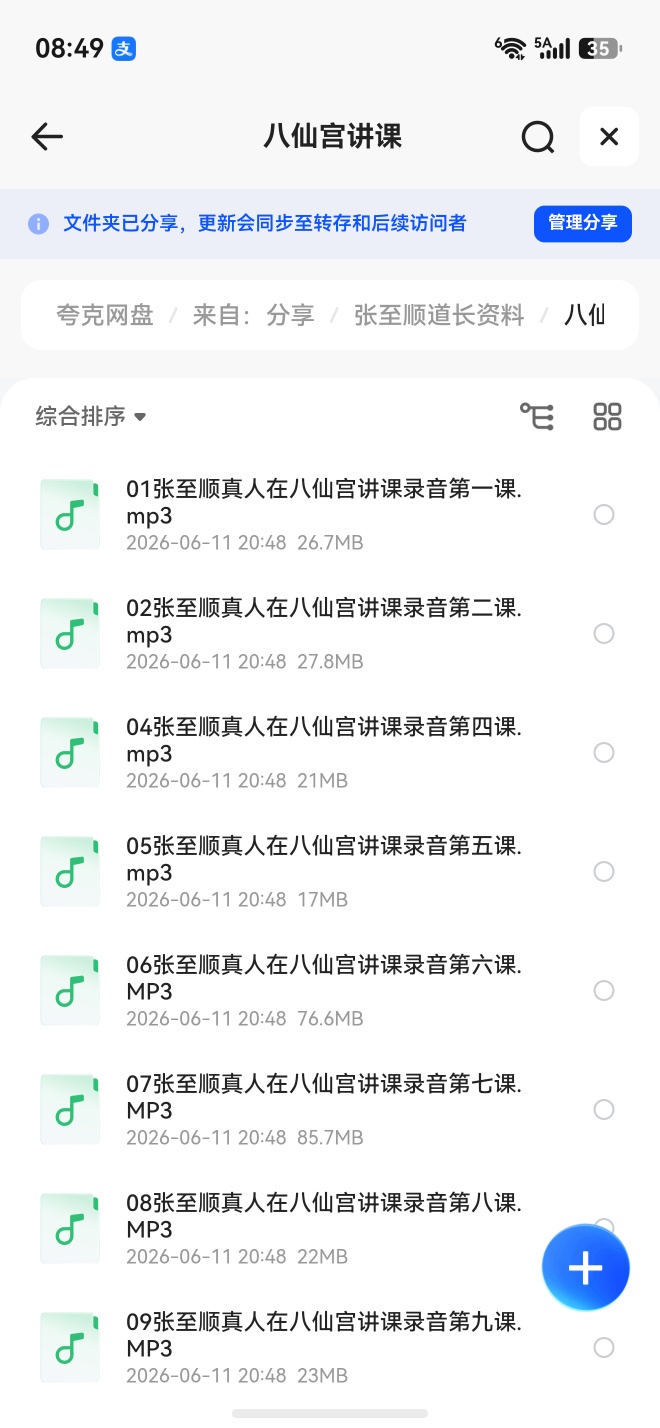The height and width of the screenshot is (1428, 660).
Task: Tap the blue plus floating button
Action: (586, 1268)
